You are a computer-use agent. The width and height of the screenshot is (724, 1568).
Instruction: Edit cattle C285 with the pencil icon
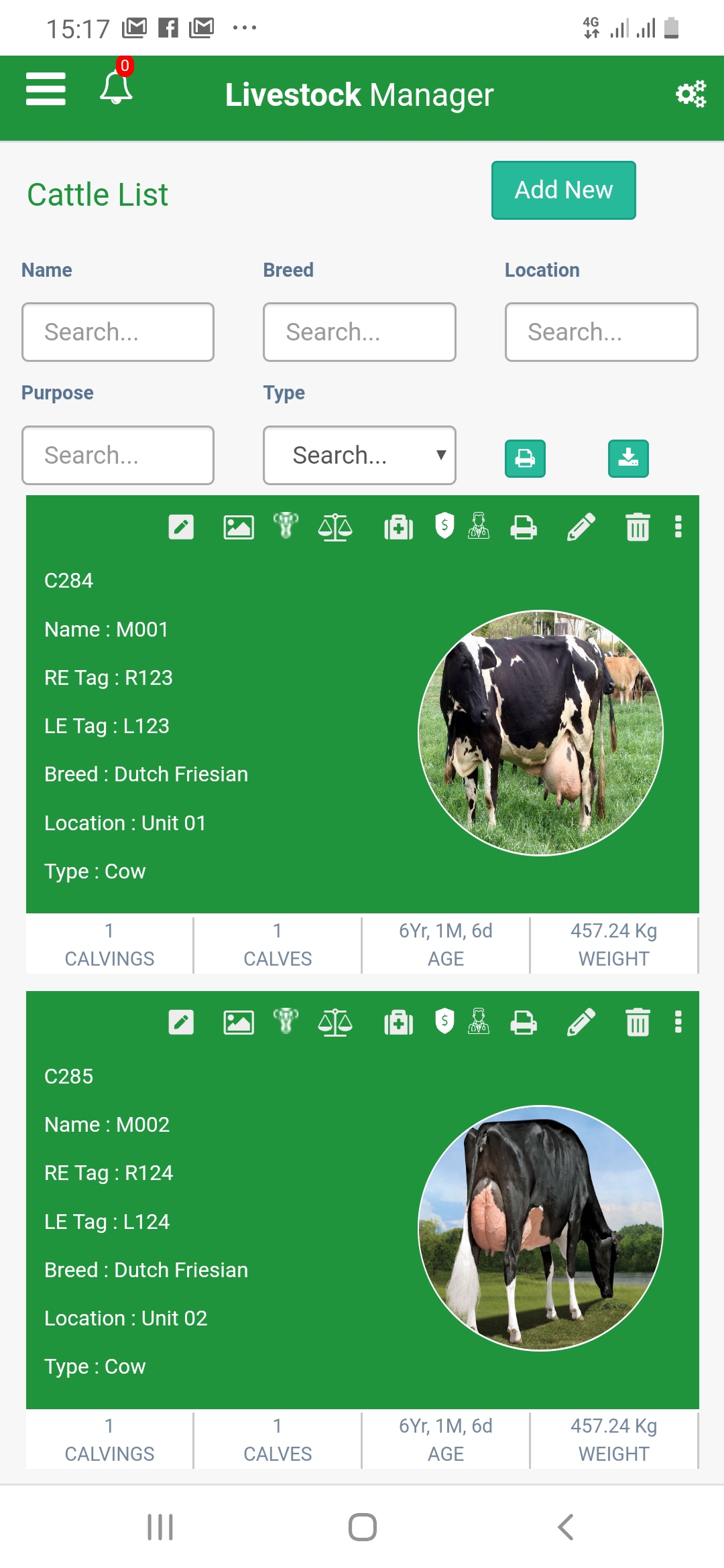click(x=581, y=1023)
